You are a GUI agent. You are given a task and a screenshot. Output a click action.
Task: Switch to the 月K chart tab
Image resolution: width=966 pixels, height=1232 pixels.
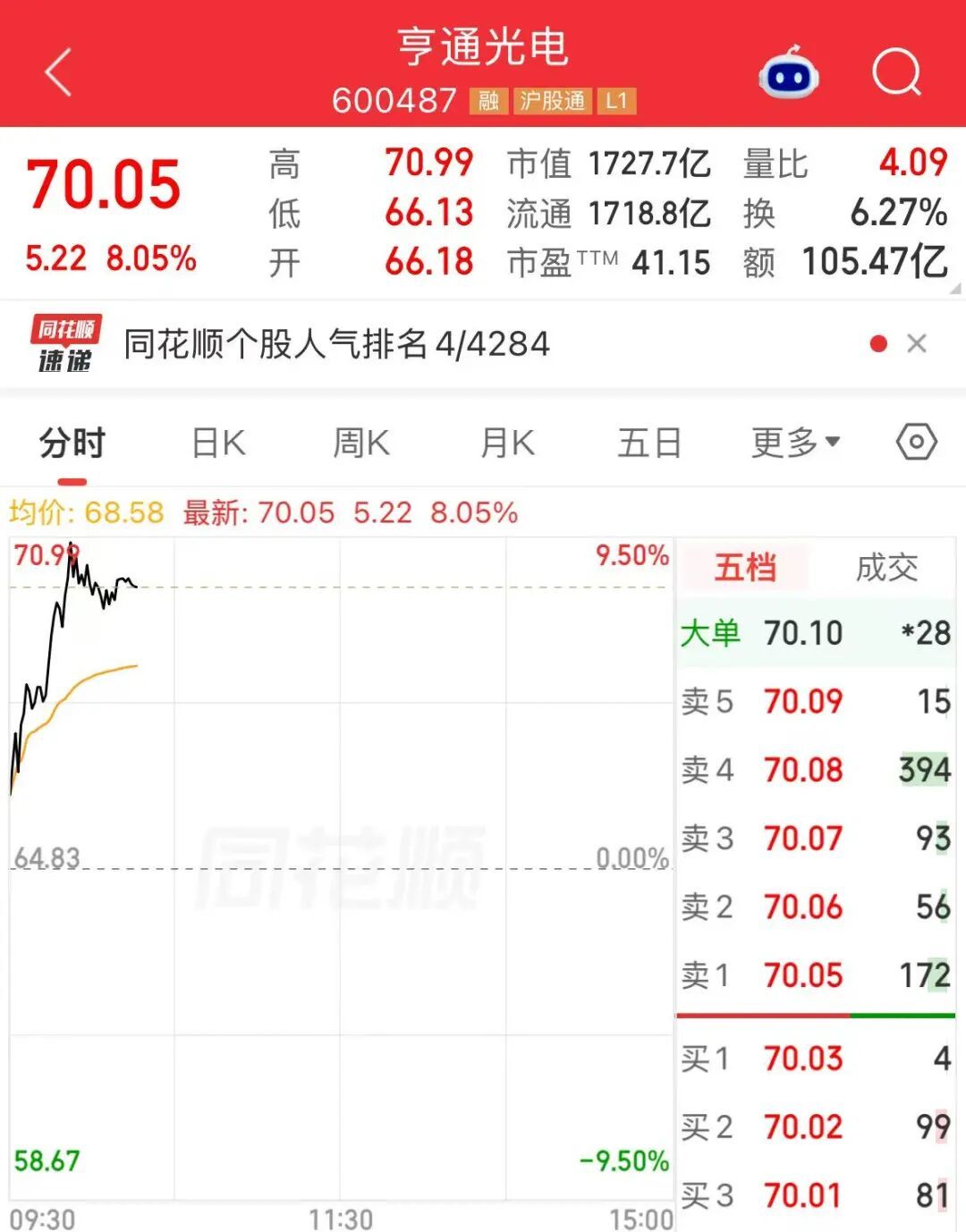click(507, 443)
